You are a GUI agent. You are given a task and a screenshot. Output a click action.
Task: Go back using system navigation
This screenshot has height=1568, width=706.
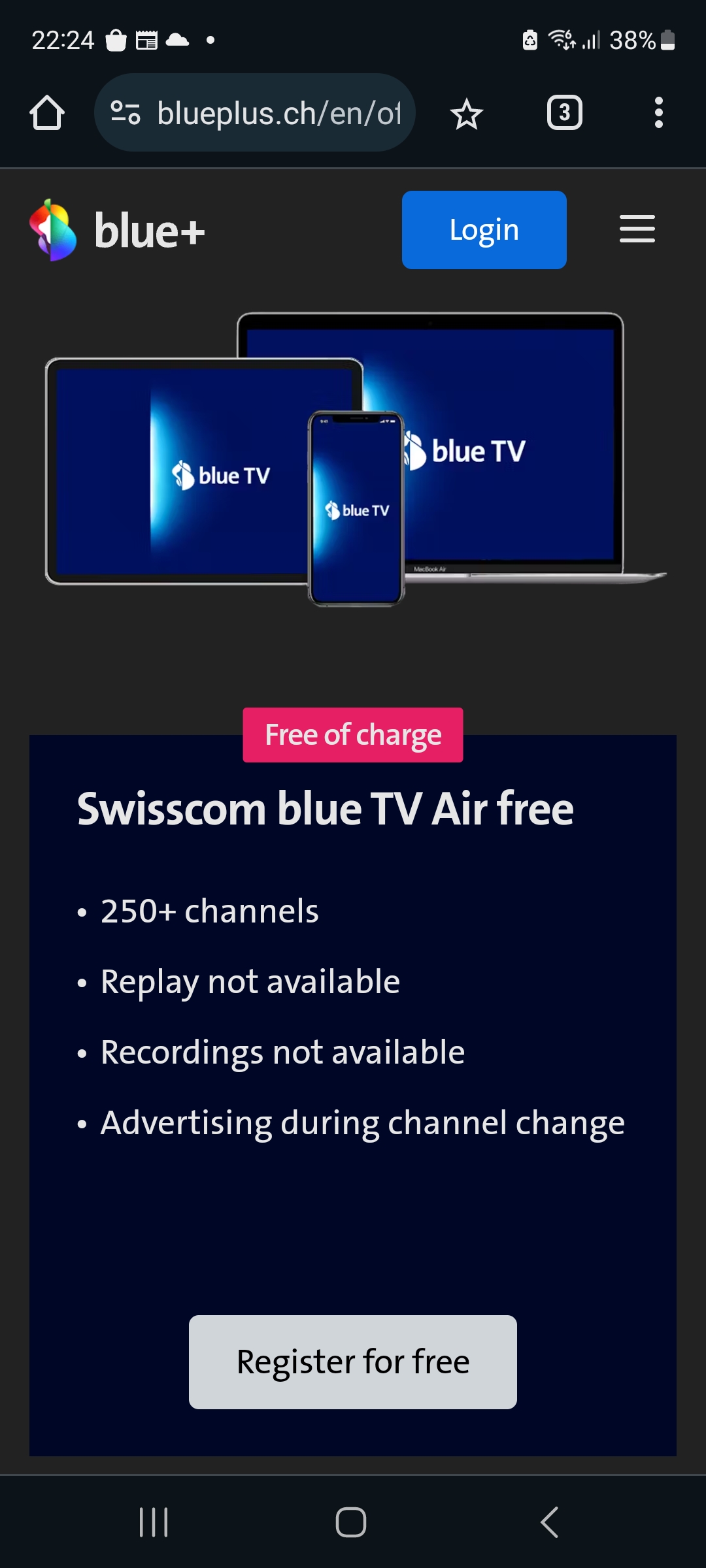click(x=550, y=1522)
